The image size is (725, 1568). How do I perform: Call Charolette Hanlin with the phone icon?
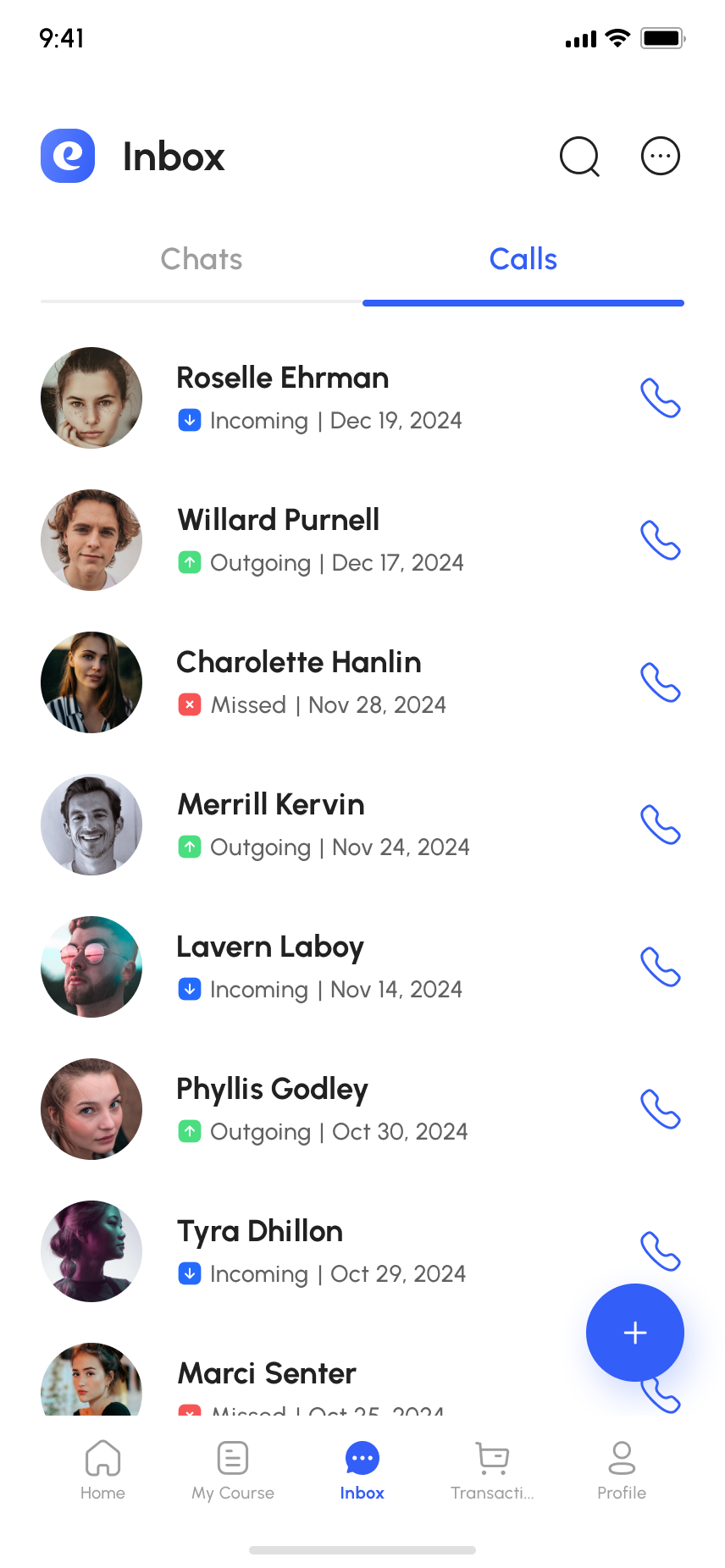coord(660,682)
